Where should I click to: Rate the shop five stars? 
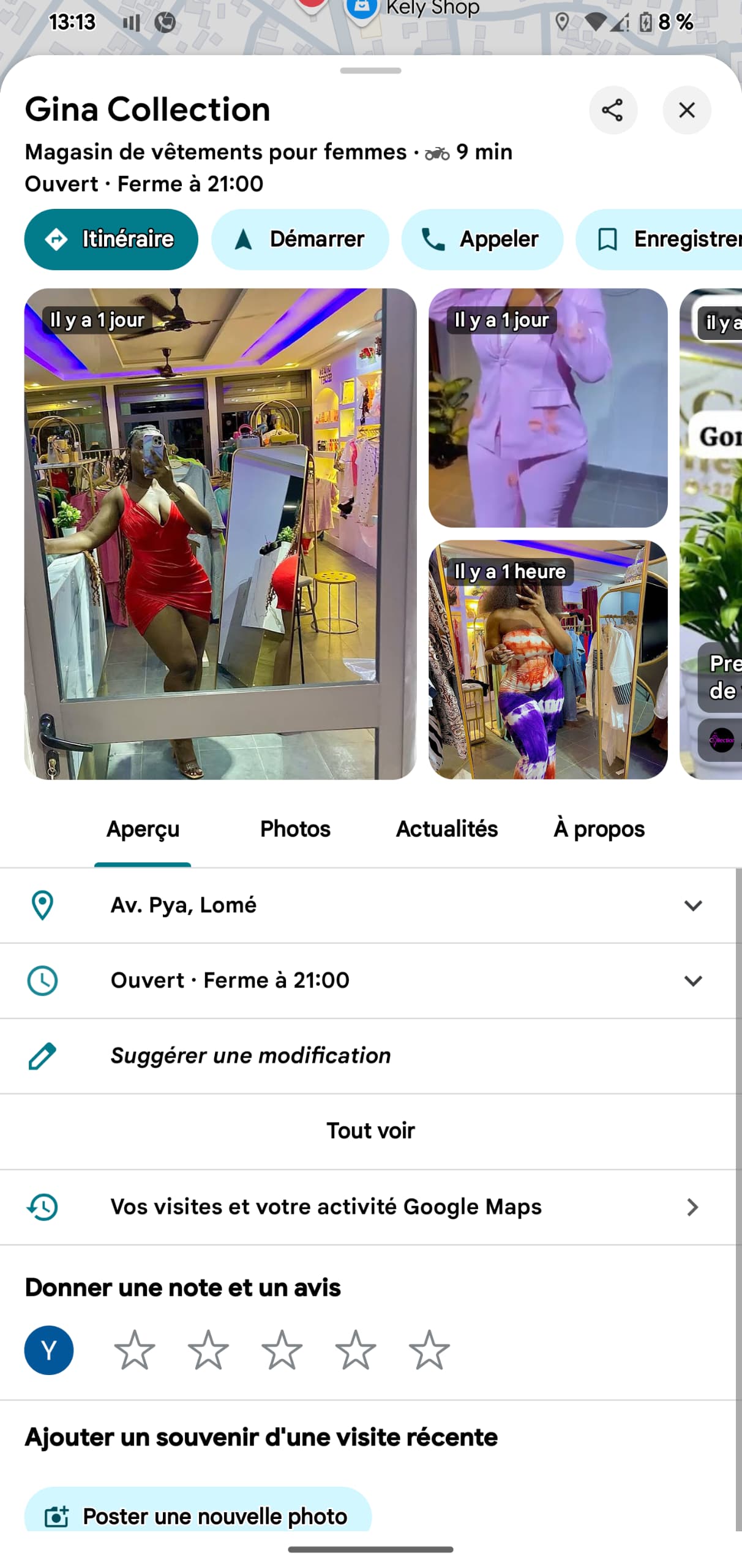(x=429, y=1350)
